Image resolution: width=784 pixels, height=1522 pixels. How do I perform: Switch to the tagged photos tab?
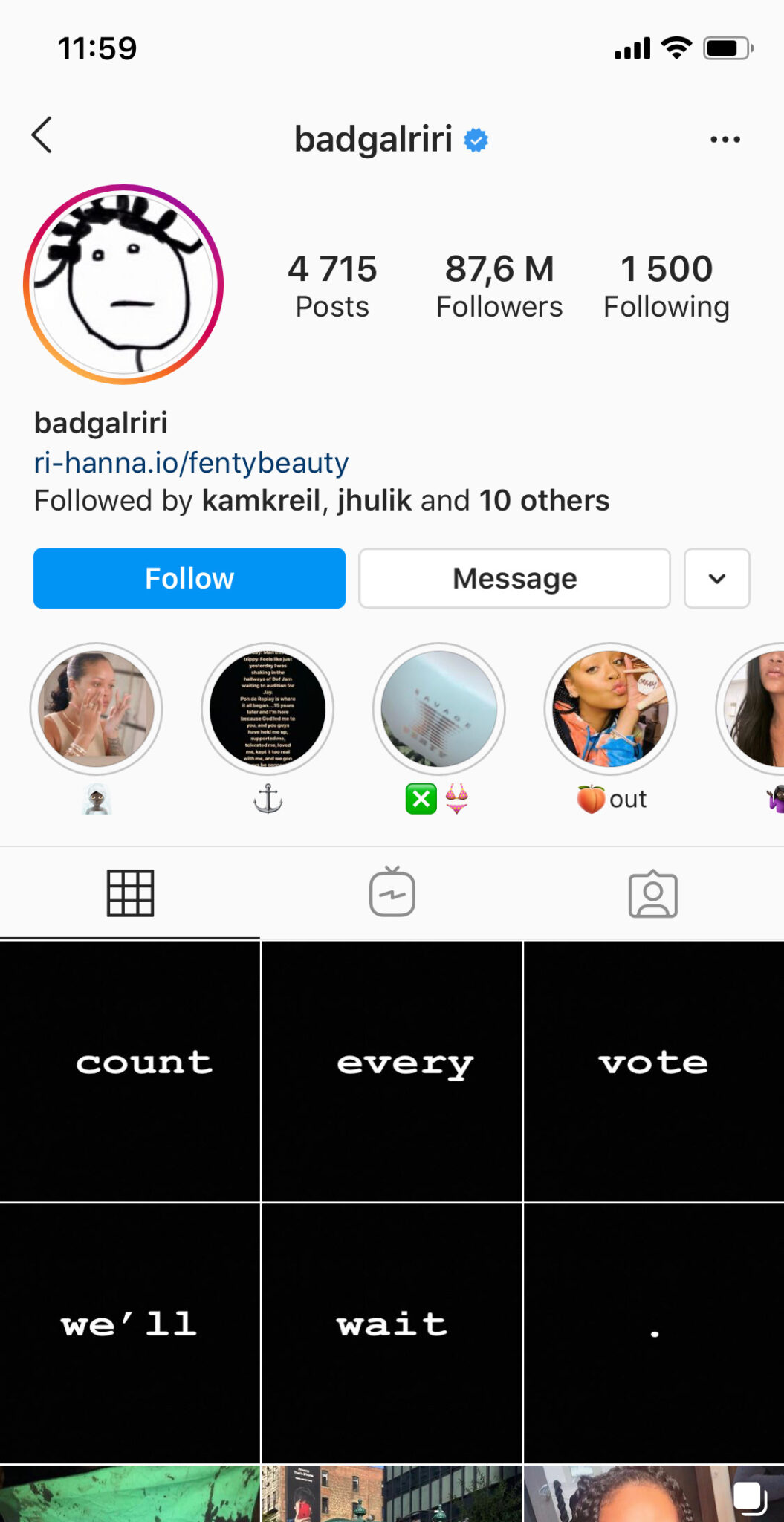pos(653,893)
